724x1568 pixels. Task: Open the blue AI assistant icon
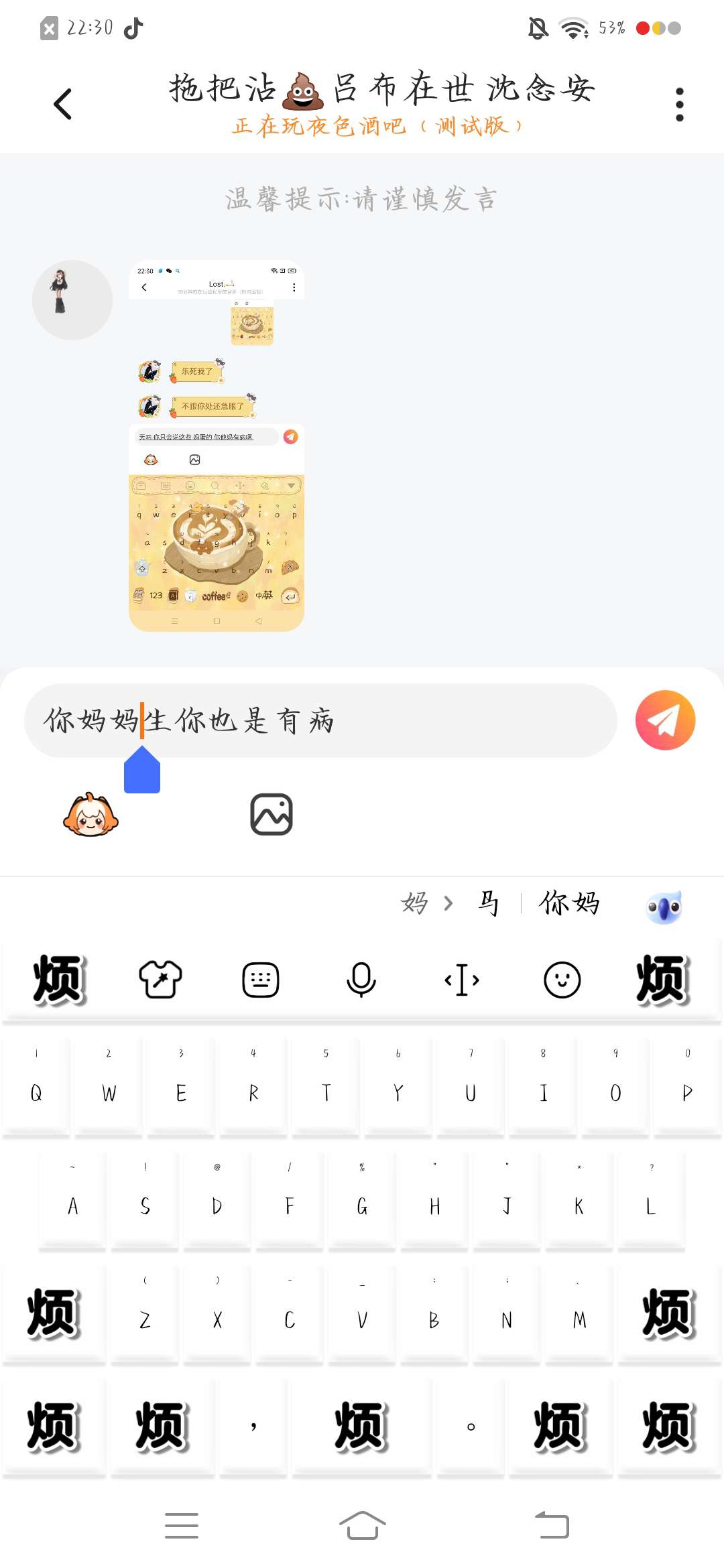pos(664,907)
